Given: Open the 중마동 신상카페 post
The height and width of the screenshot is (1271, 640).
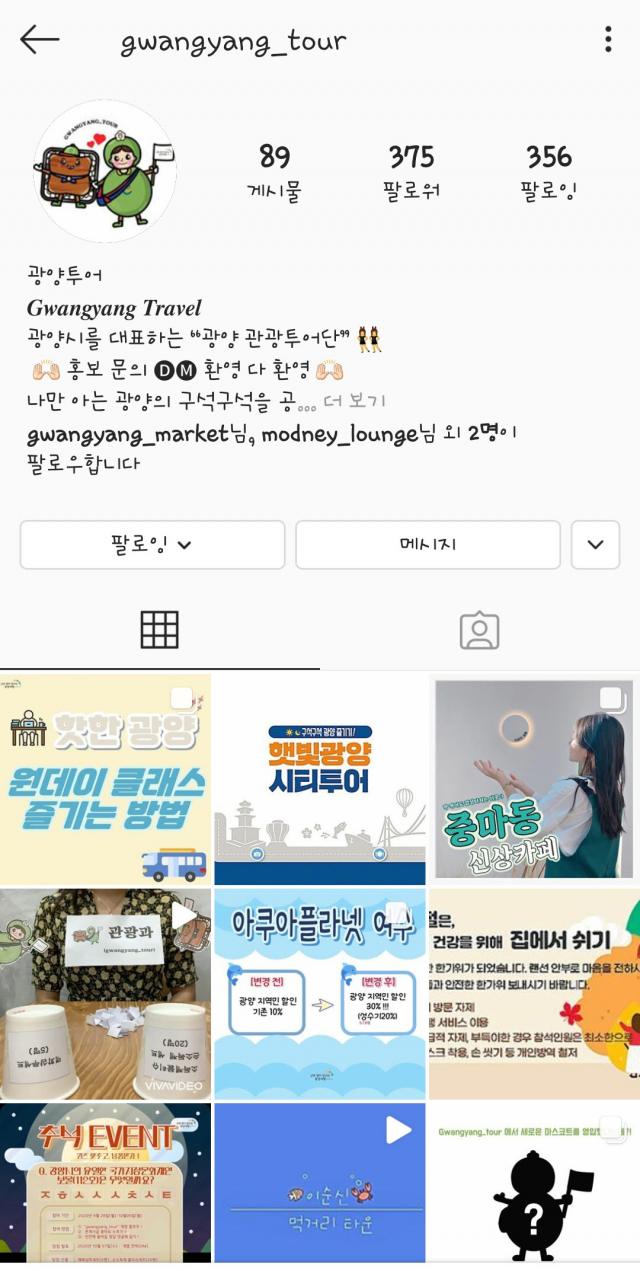Looking at the screenshot, I should [534, 779].
